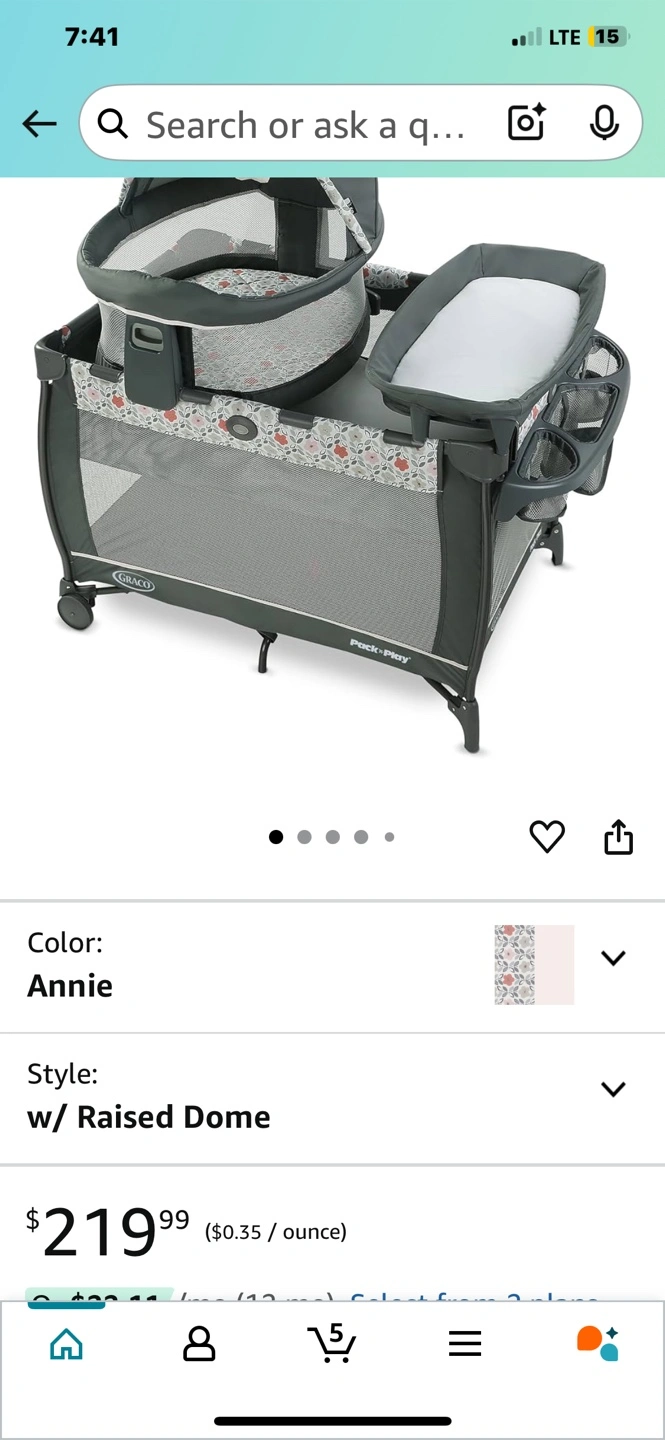665x1440 pixels.
Task: Open camera lens search
Action: pos(526,124)
